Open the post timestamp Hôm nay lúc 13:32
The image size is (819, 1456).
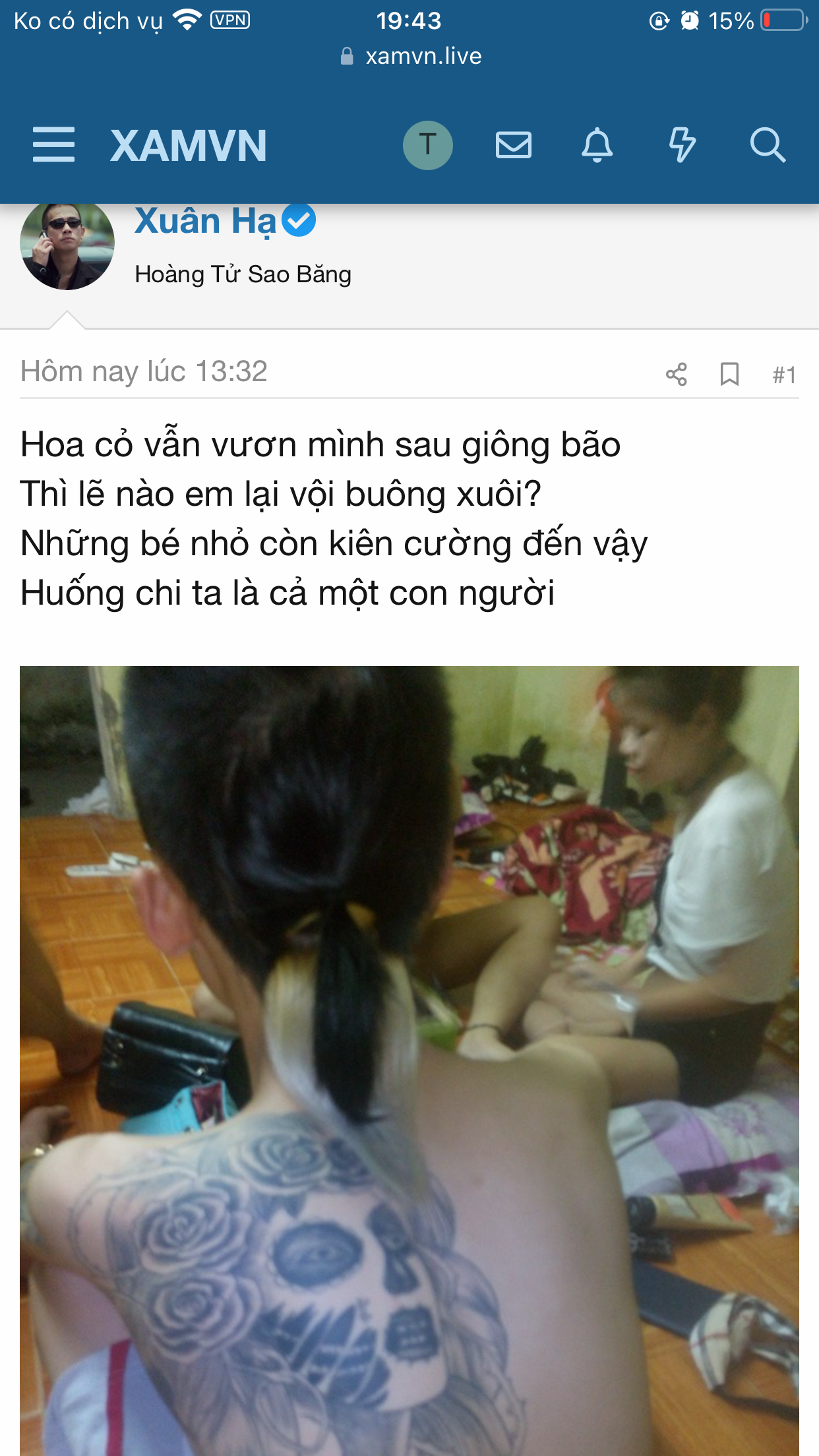pos(144,371)
